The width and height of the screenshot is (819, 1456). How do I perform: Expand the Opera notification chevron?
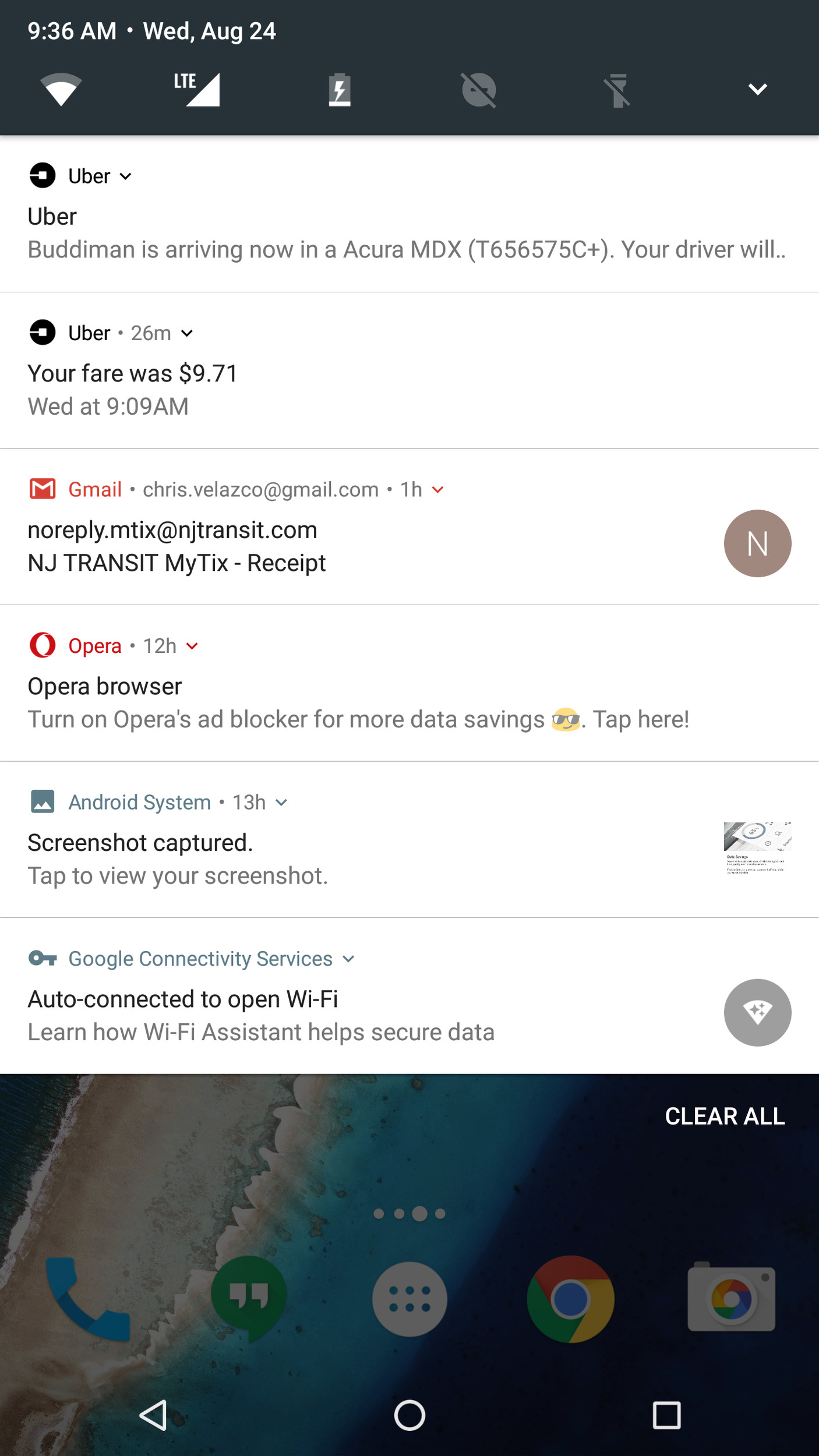192,646
